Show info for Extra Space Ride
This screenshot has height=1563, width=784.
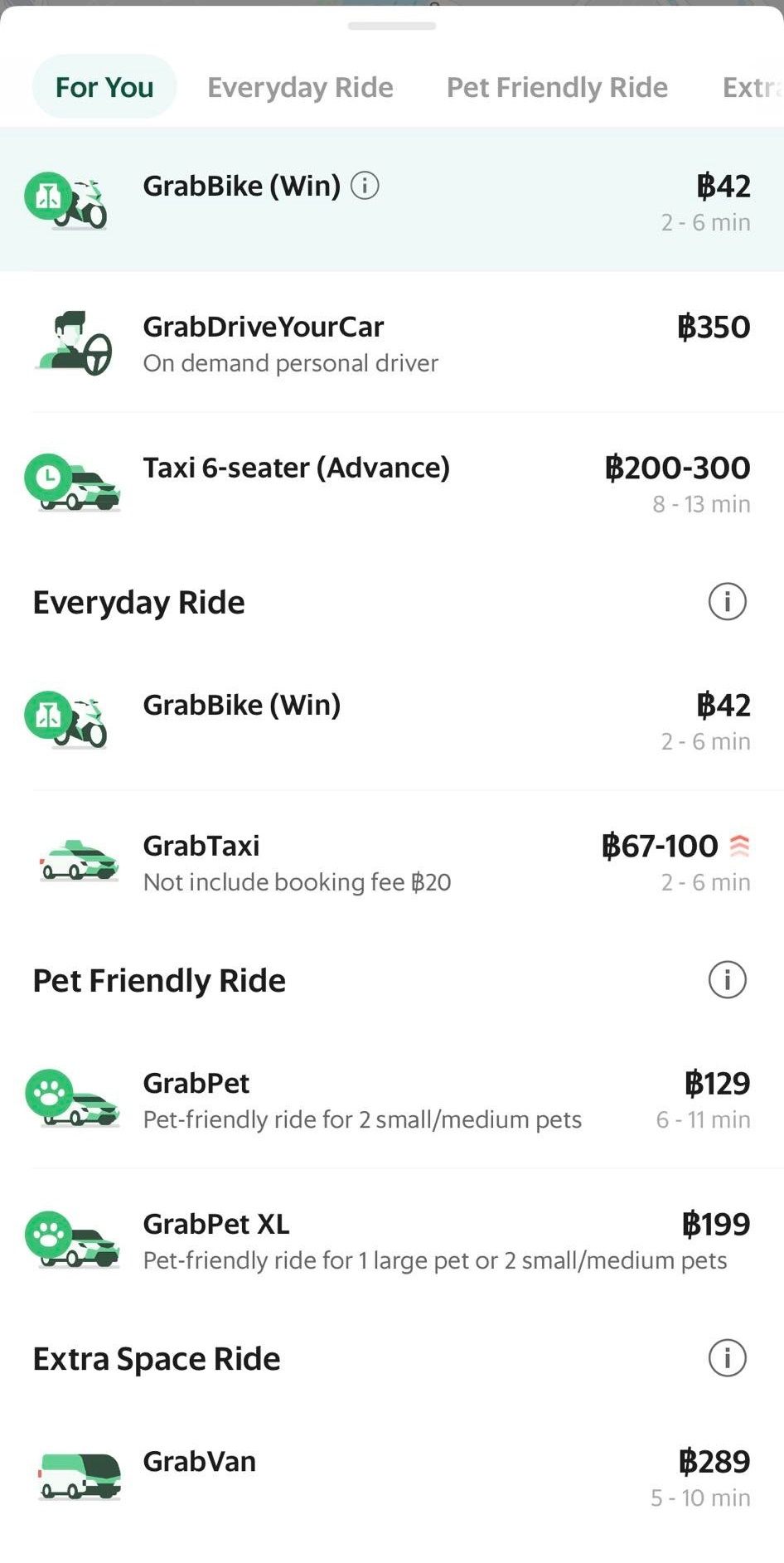727,1358
